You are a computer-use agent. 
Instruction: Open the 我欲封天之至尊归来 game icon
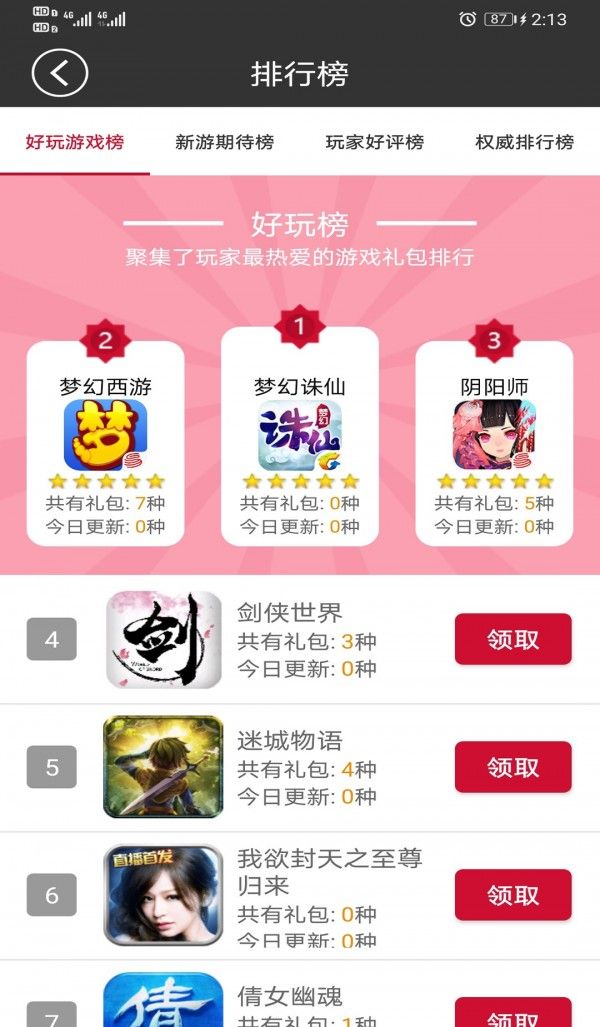click(x=163, y=895)
